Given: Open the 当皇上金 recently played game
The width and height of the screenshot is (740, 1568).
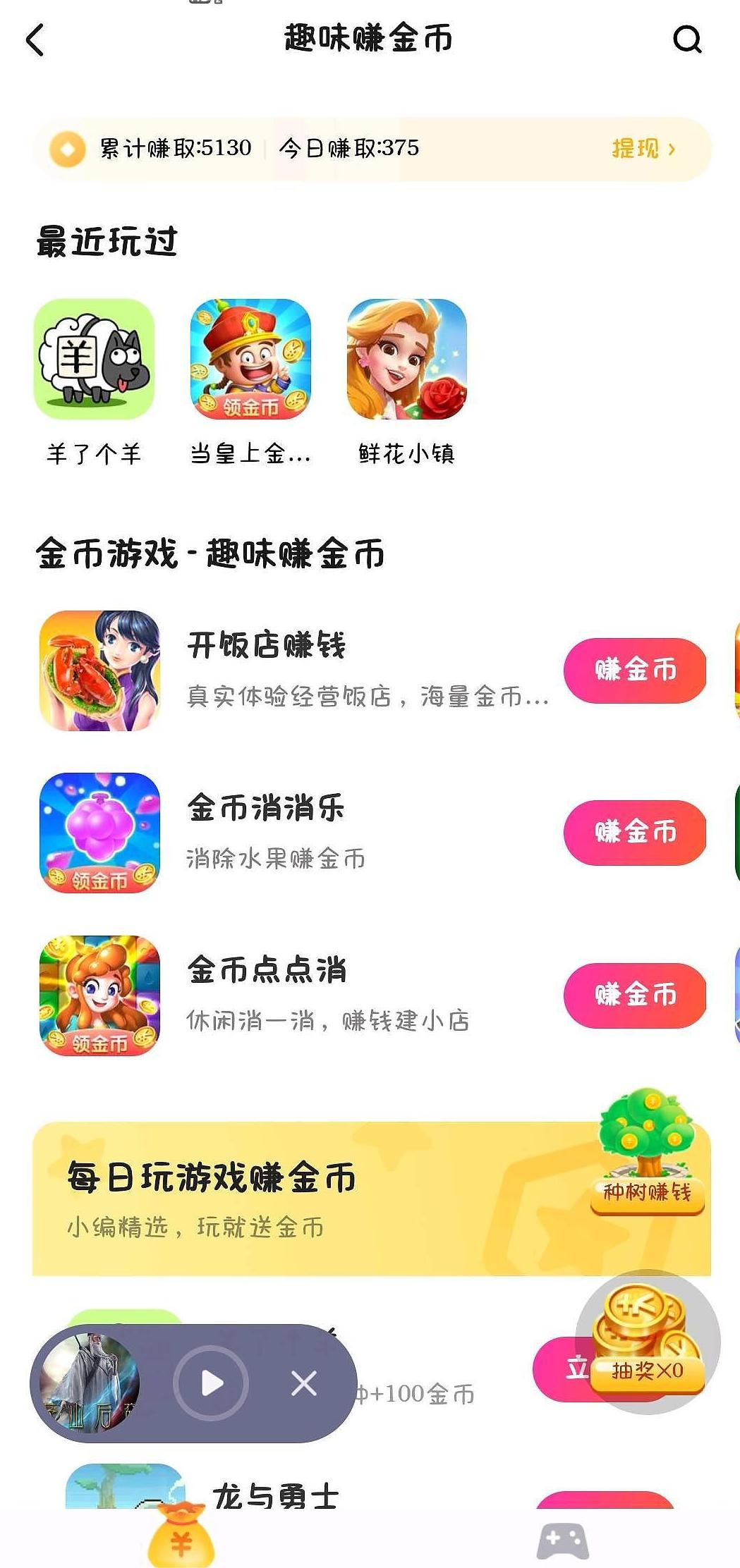Looking at the screenshot, I should pyautogui.click(x=250, y=360).
